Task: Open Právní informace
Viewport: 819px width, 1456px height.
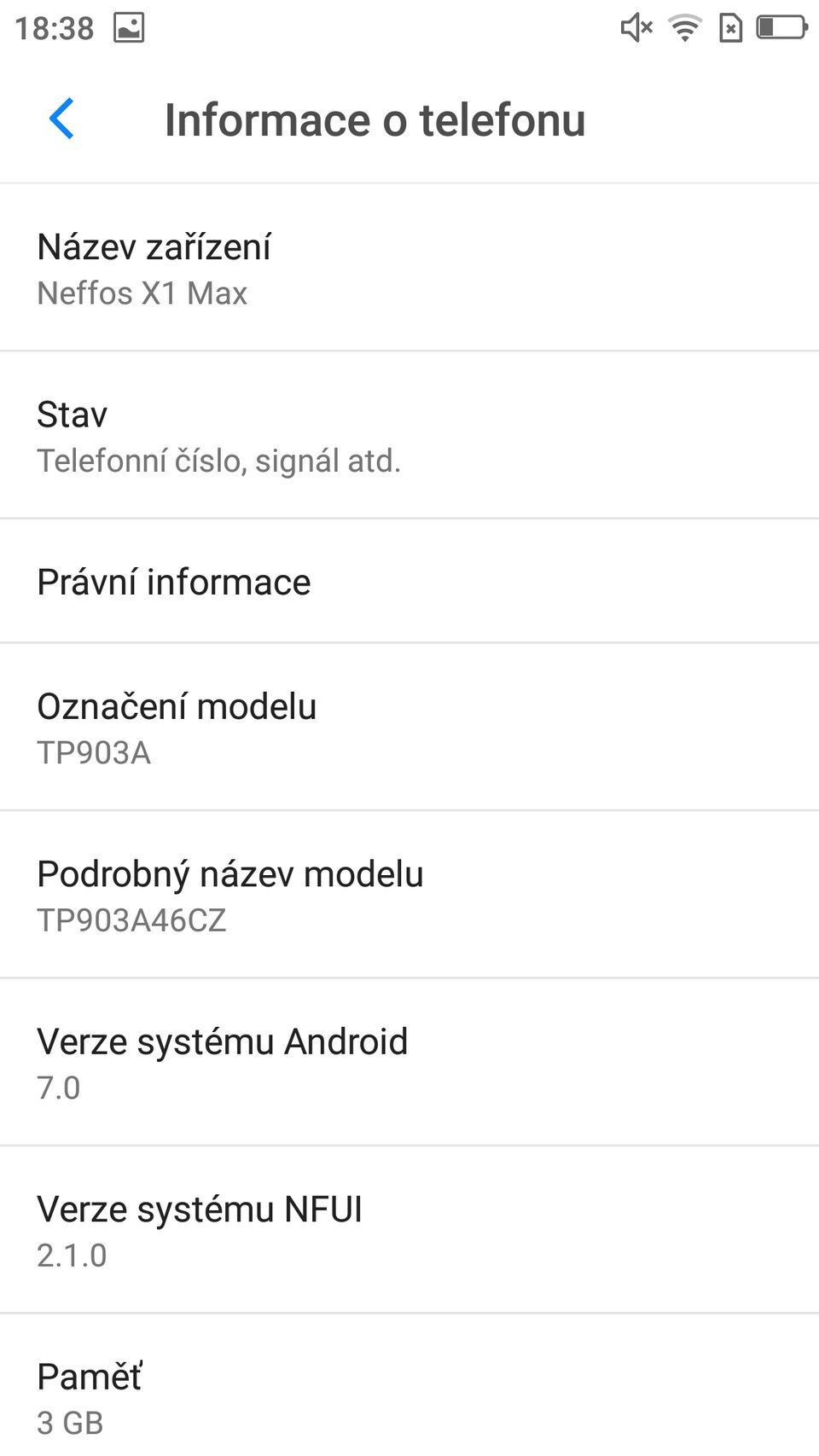Action: [x=409, y=582]
